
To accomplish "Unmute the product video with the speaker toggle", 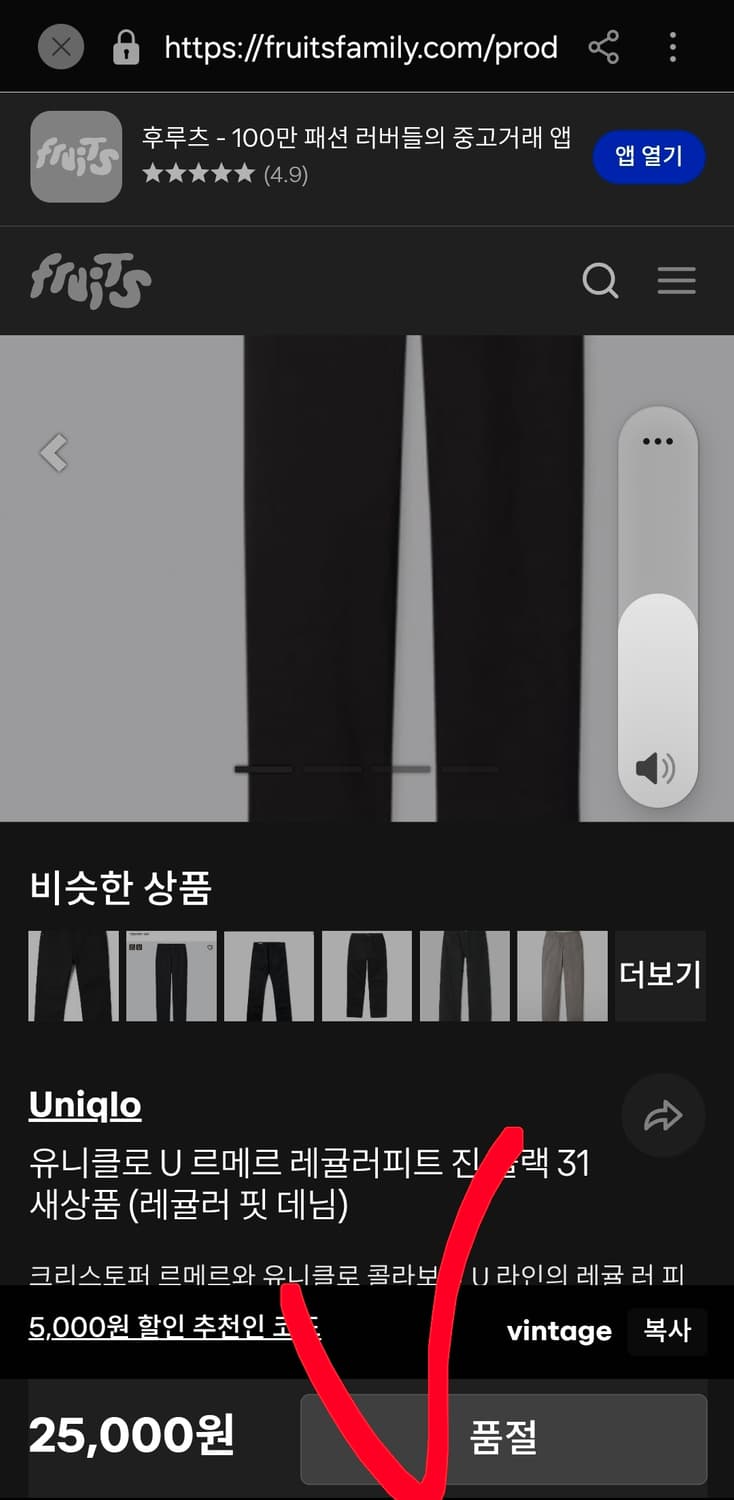I will (x=657, y=768).
